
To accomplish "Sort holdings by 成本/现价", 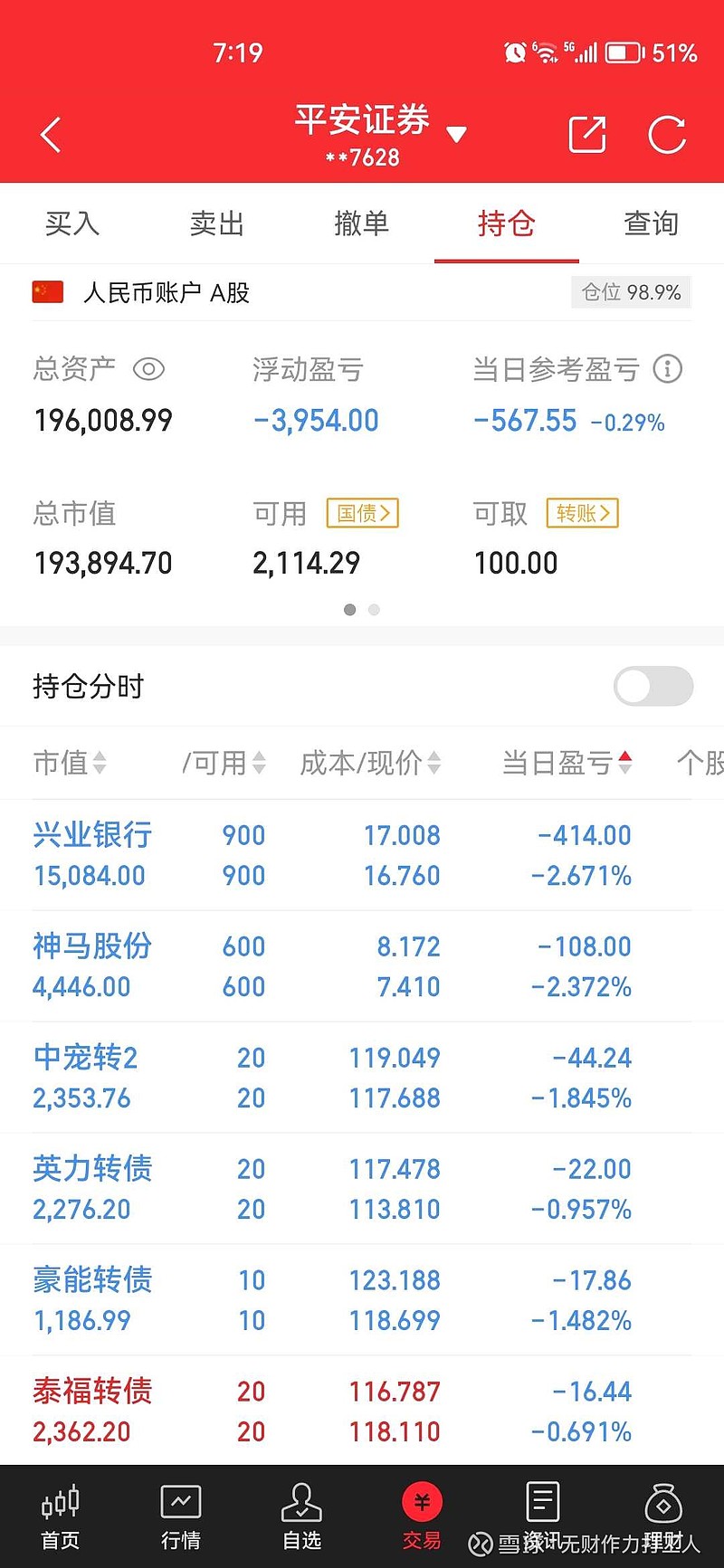I will [x=370, y=763].
